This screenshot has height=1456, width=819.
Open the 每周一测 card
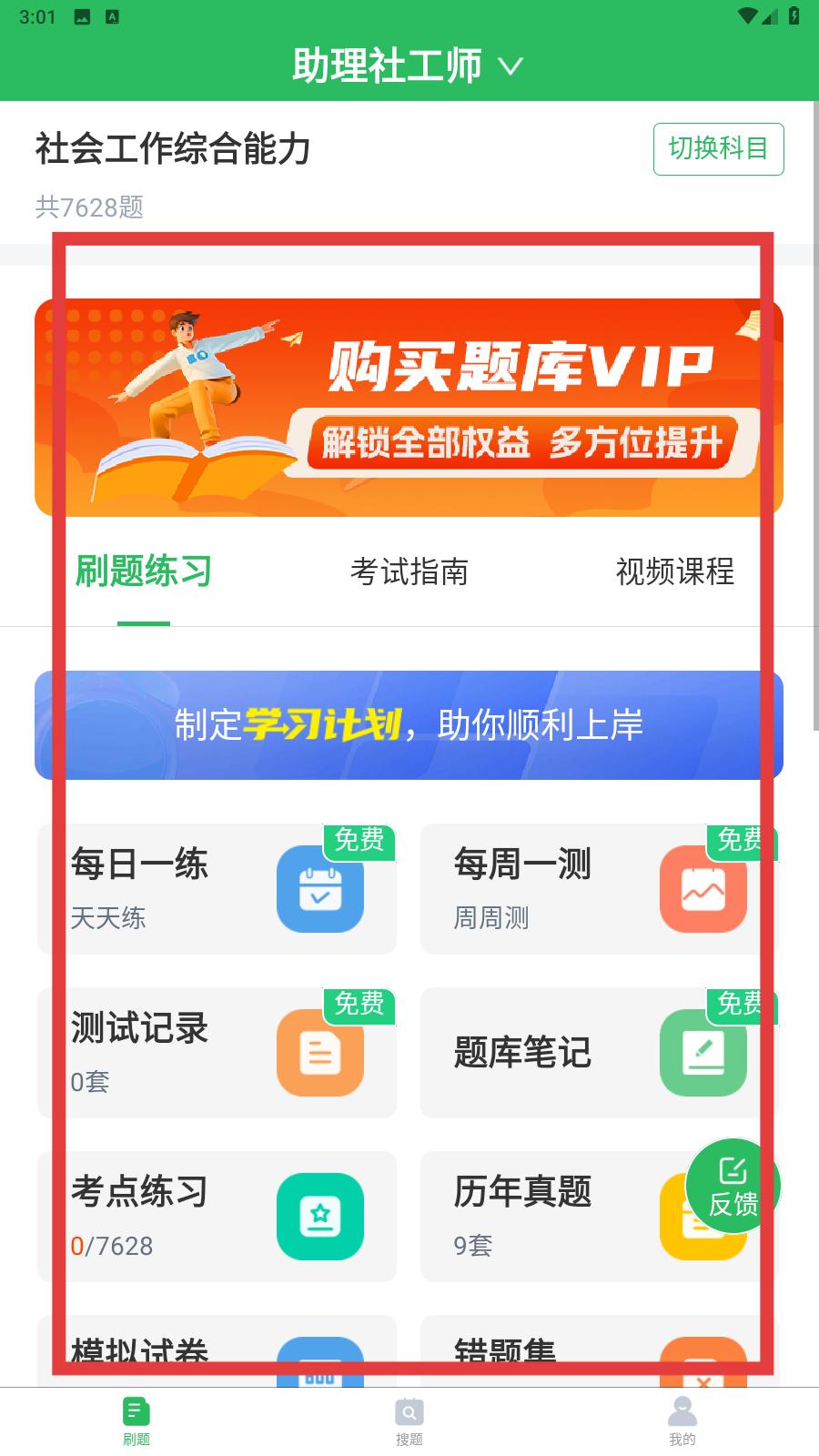(x=600, y=889)
